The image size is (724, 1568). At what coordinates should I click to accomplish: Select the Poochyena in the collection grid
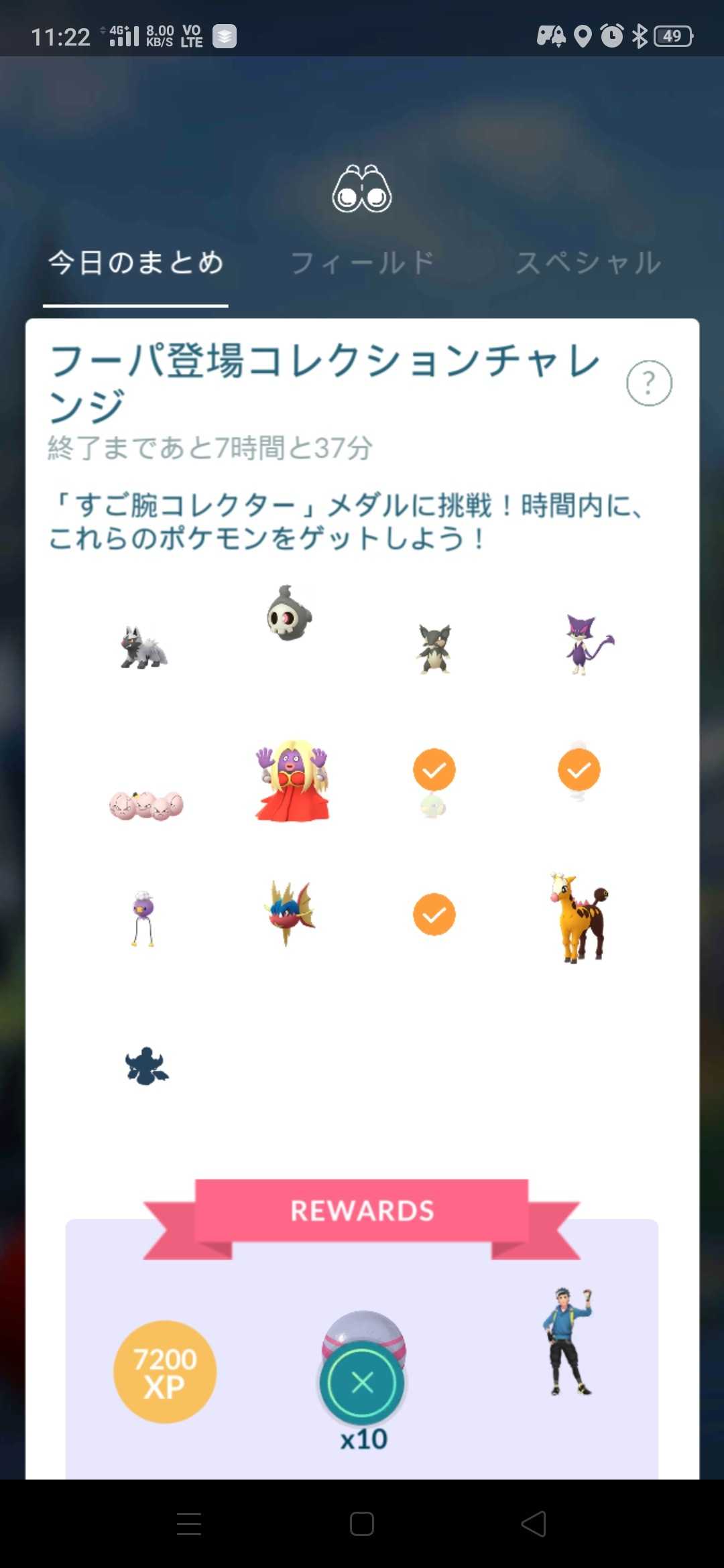[x=143, y=648]
